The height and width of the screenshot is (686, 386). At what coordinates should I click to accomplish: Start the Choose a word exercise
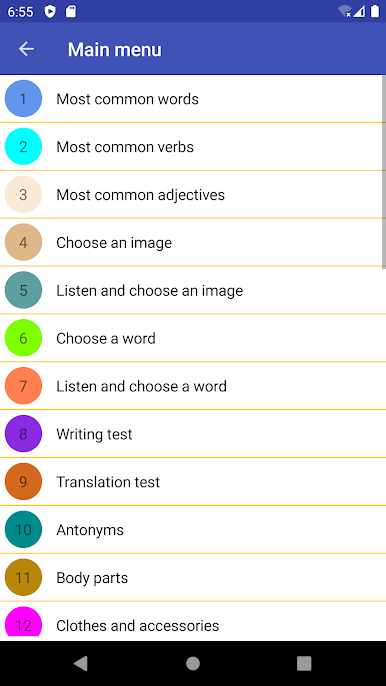click(193, 338)
